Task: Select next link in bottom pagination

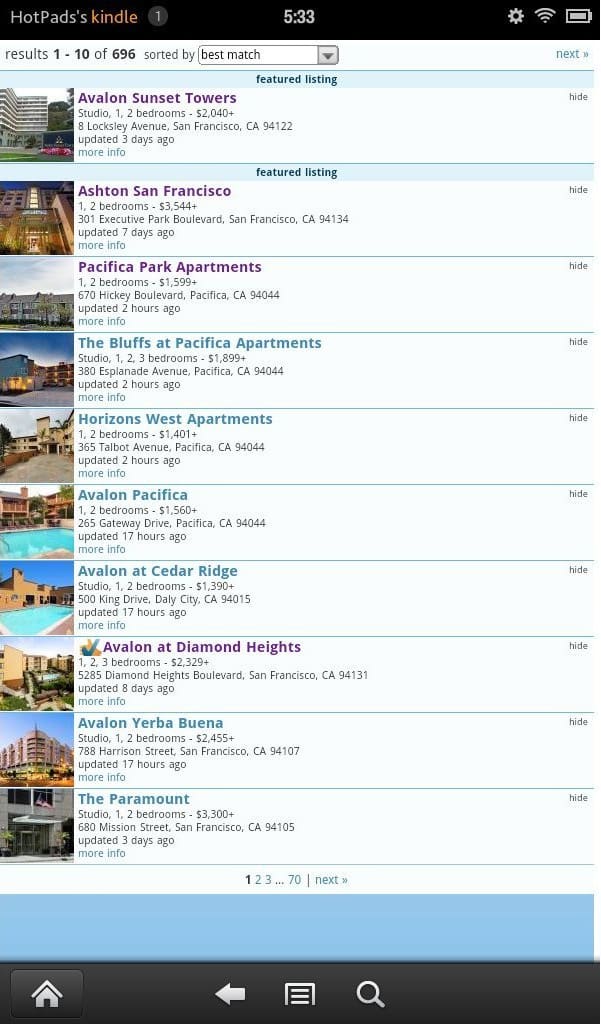Action: pyautogui.click(x=332, y=880)
